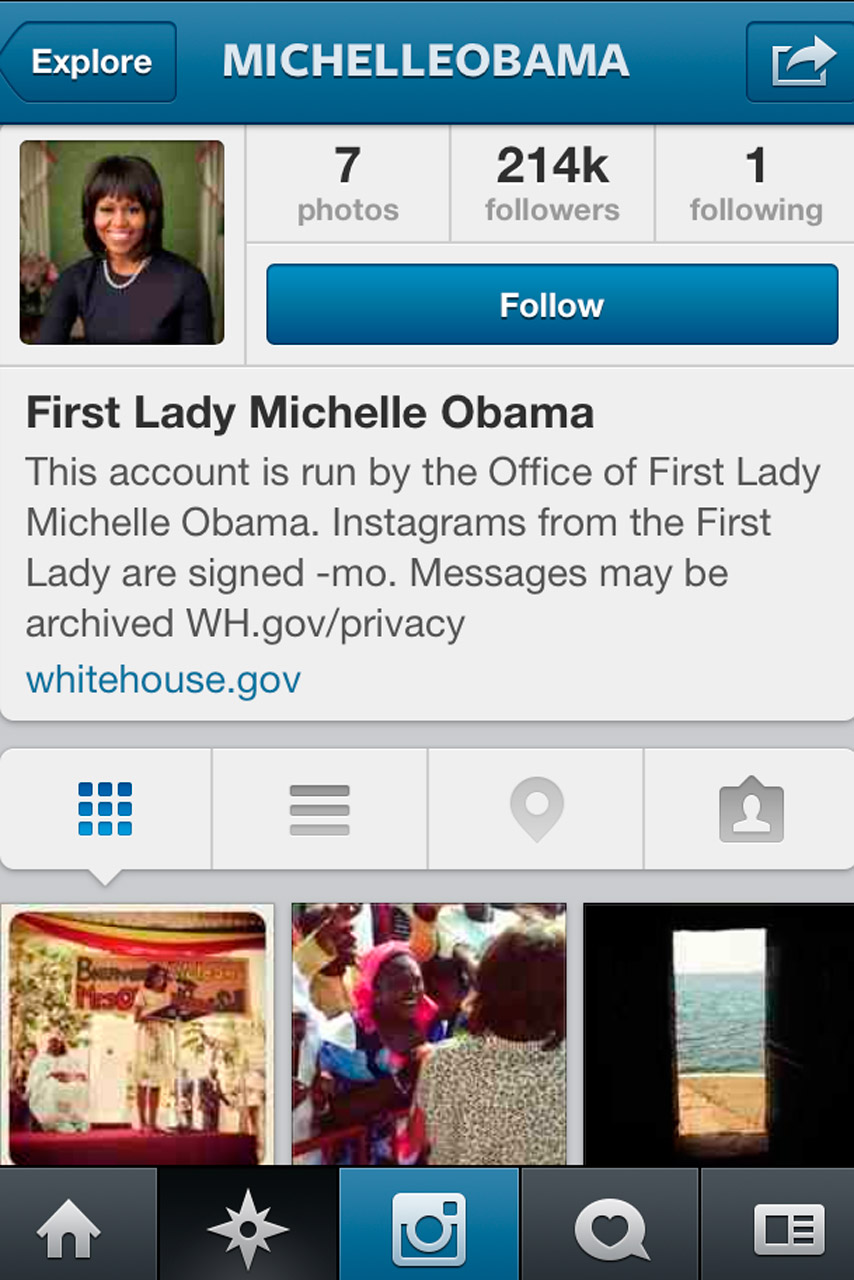This screenshot has width=854, height=1280.
Task: View the 1 following list
Action: click(755, 184)
